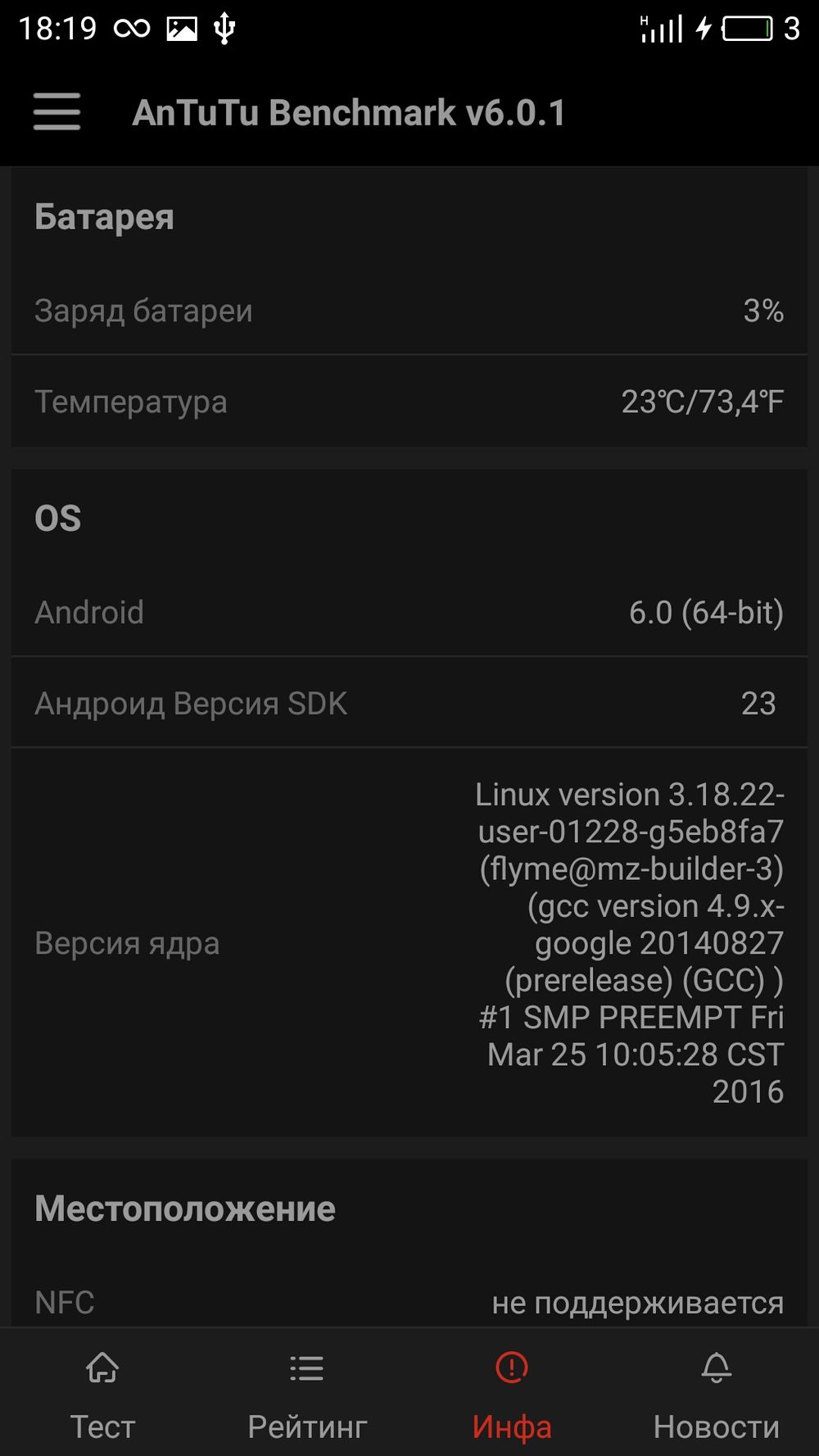Open the hamburger drawer menu
819x1456 pixels.
[57, 111]
